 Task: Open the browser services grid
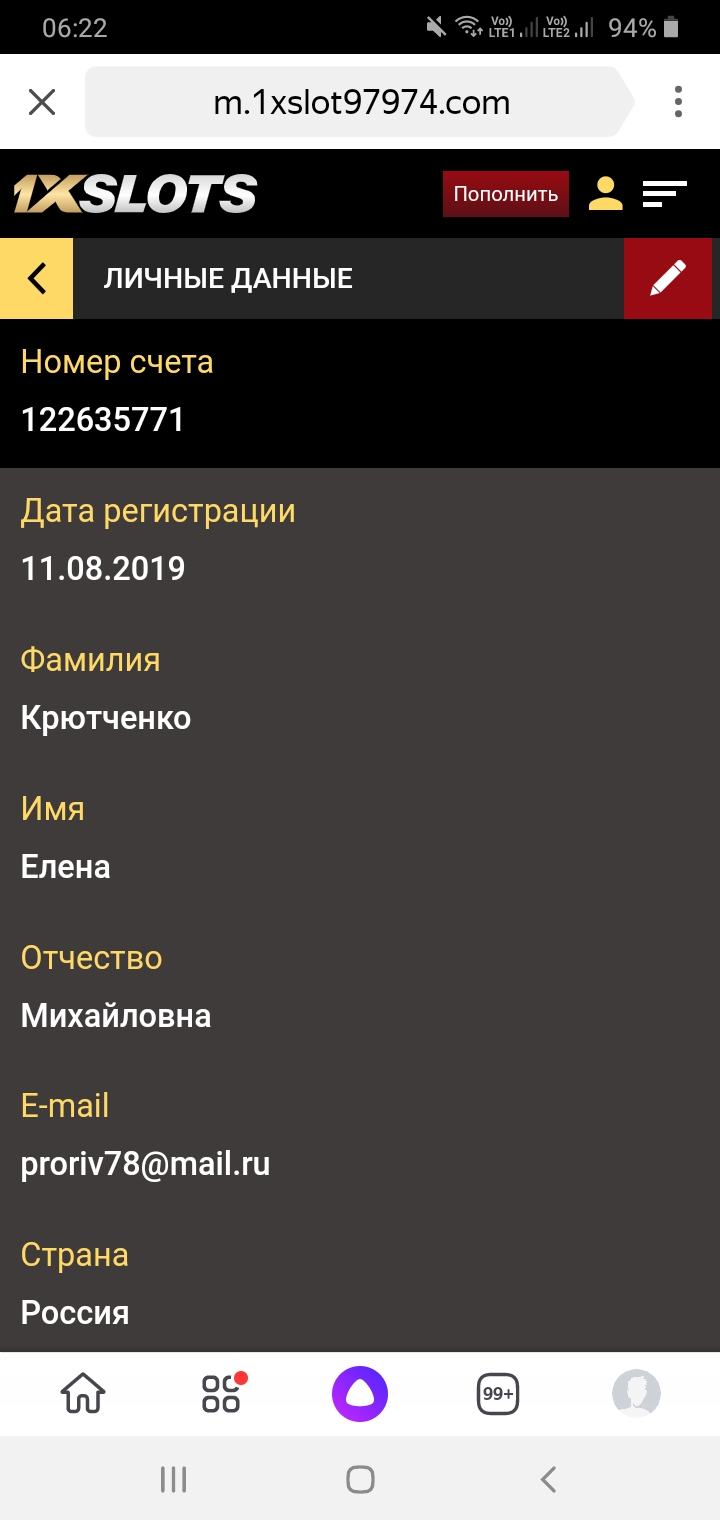click(x=221, y=1393)
